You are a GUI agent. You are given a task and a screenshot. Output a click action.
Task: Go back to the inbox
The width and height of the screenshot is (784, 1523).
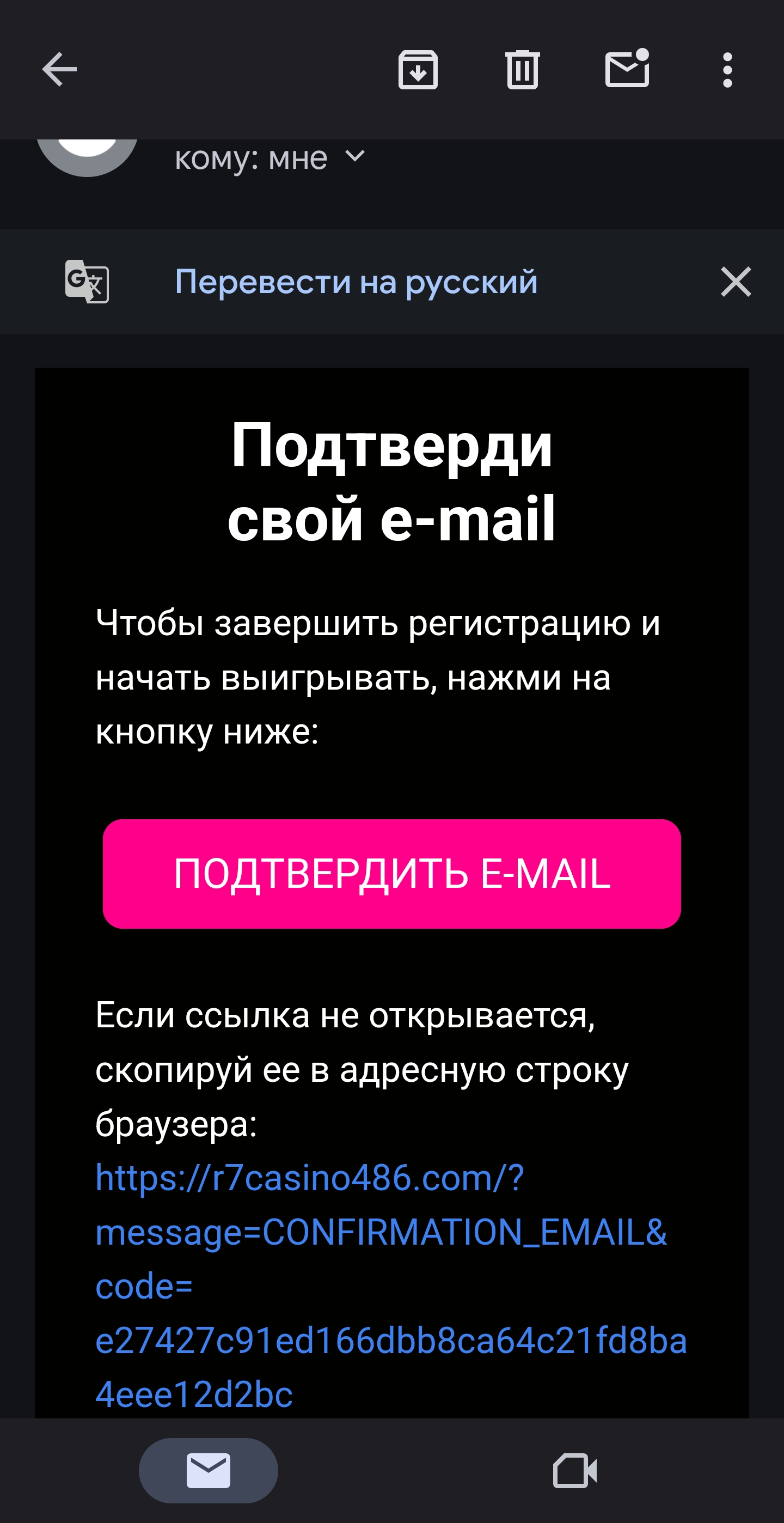(x=60, y=70)
